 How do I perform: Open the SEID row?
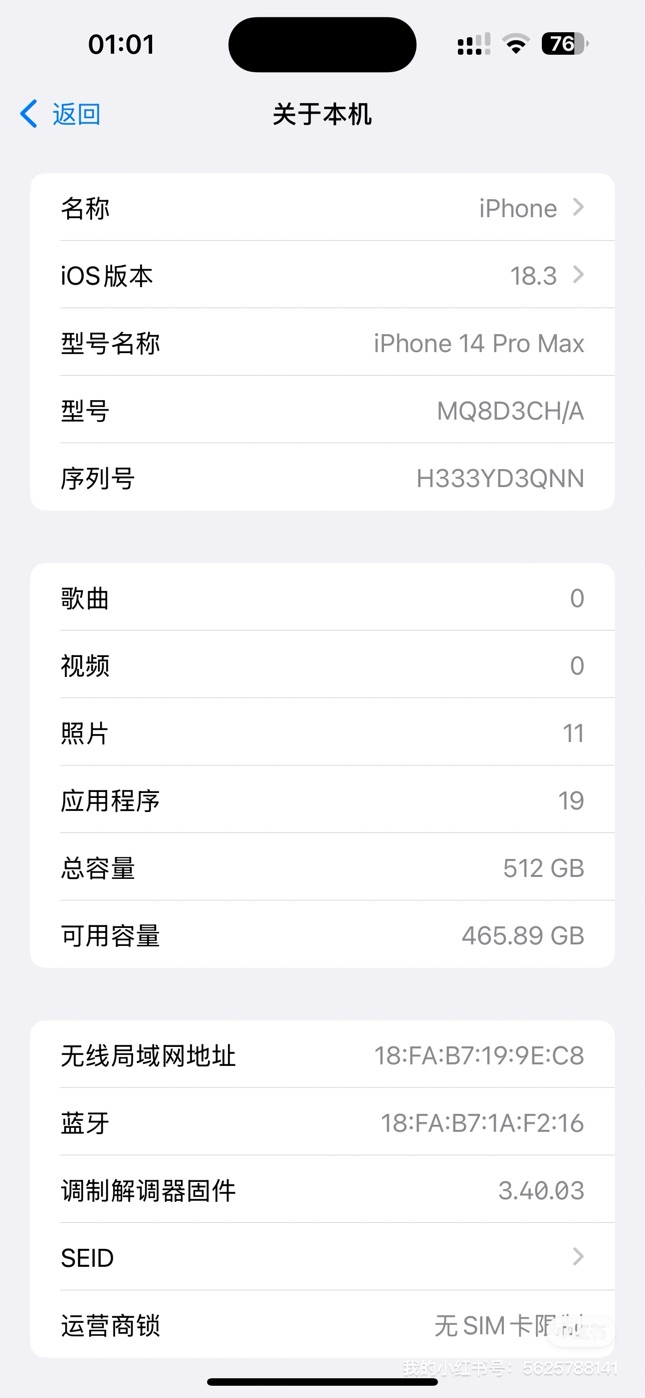322,1257
